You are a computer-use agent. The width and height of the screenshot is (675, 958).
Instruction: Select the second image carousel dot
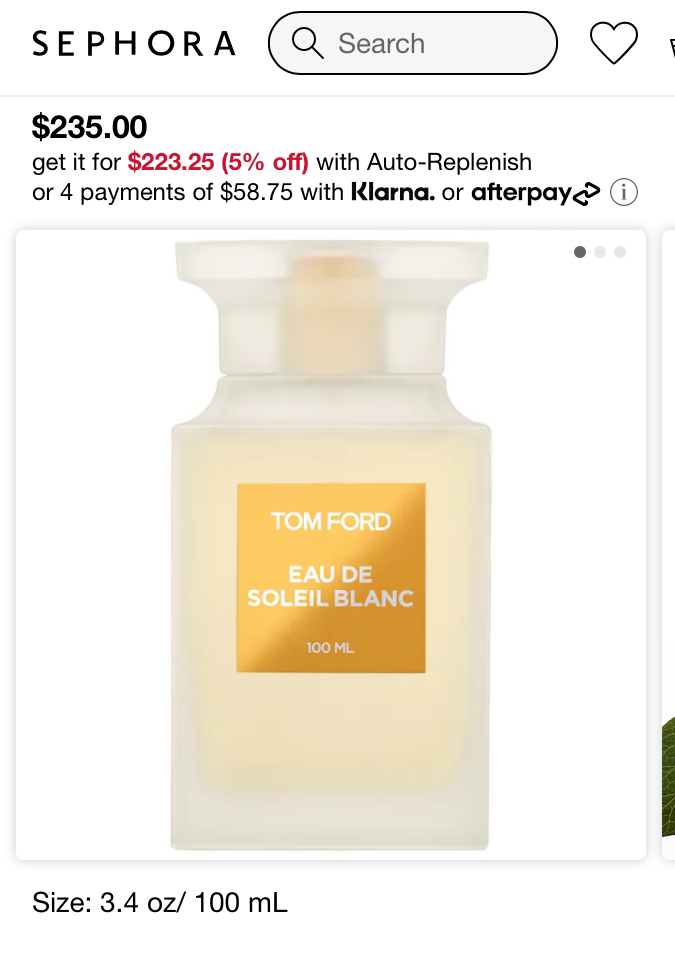click(x=600, y=252)
